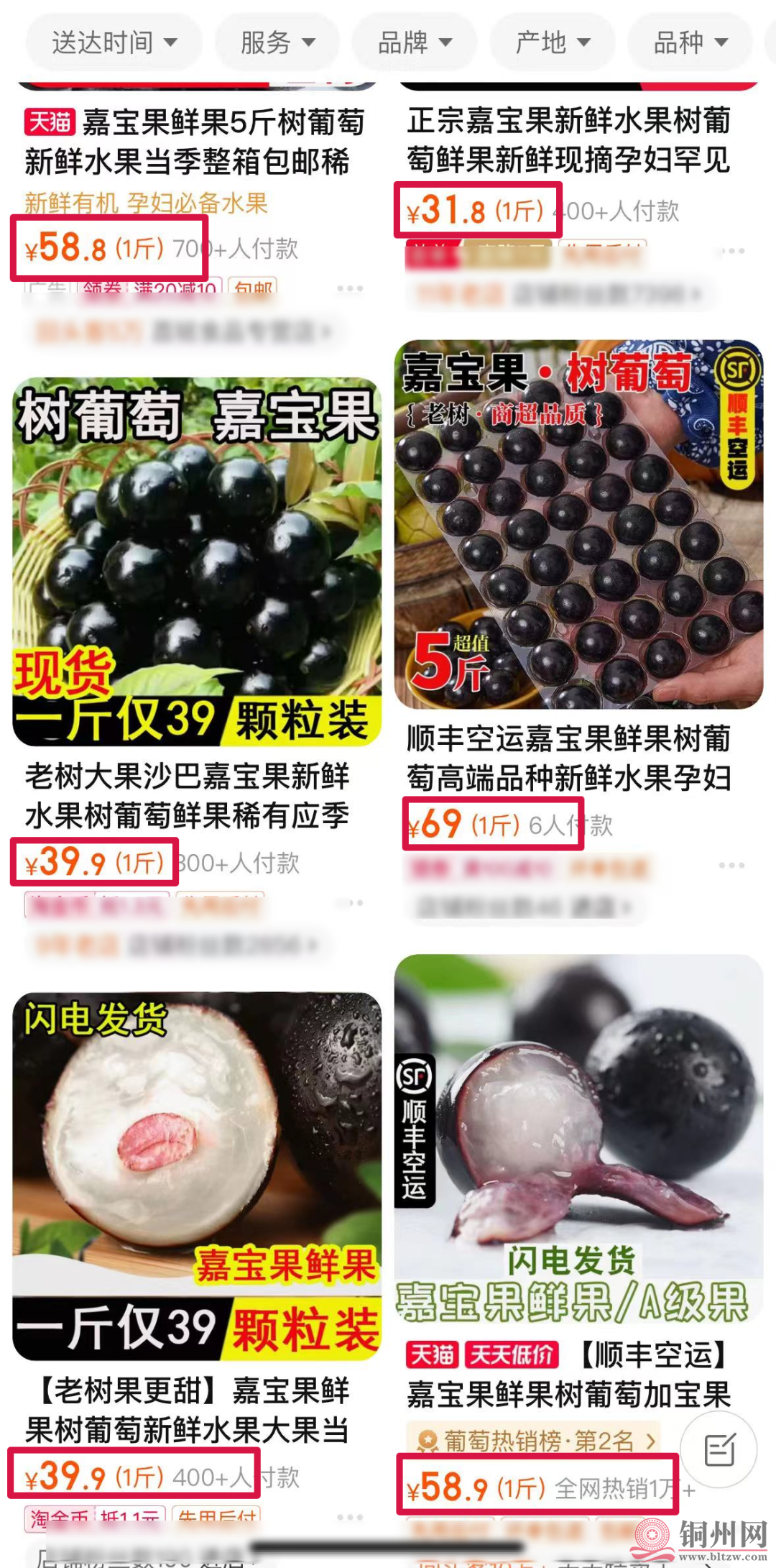Open the 送达时间 filter dropdown

point(113,42)
